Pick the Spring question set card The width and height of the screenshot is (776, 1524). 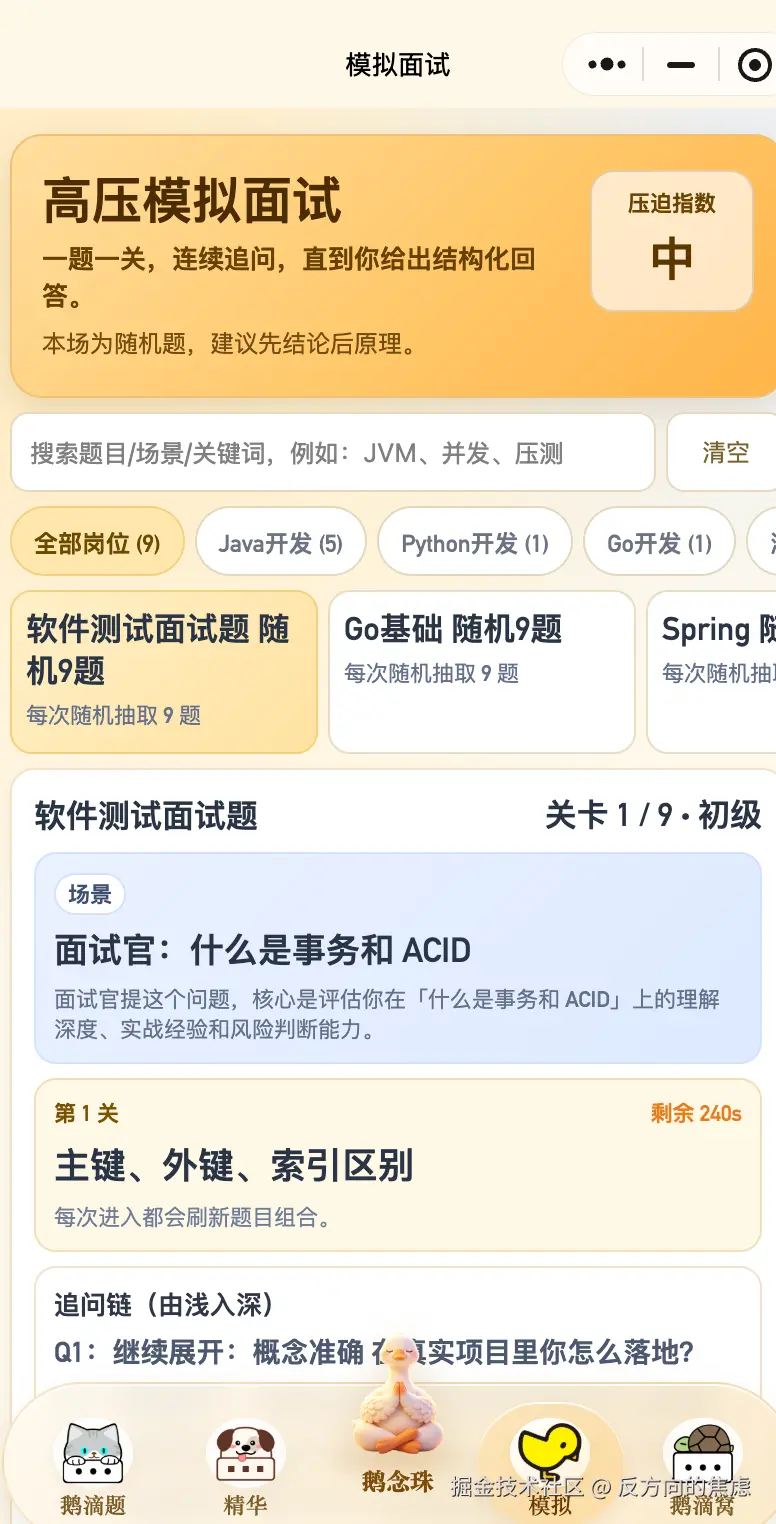pyautogui.click(x=714, y=671)
